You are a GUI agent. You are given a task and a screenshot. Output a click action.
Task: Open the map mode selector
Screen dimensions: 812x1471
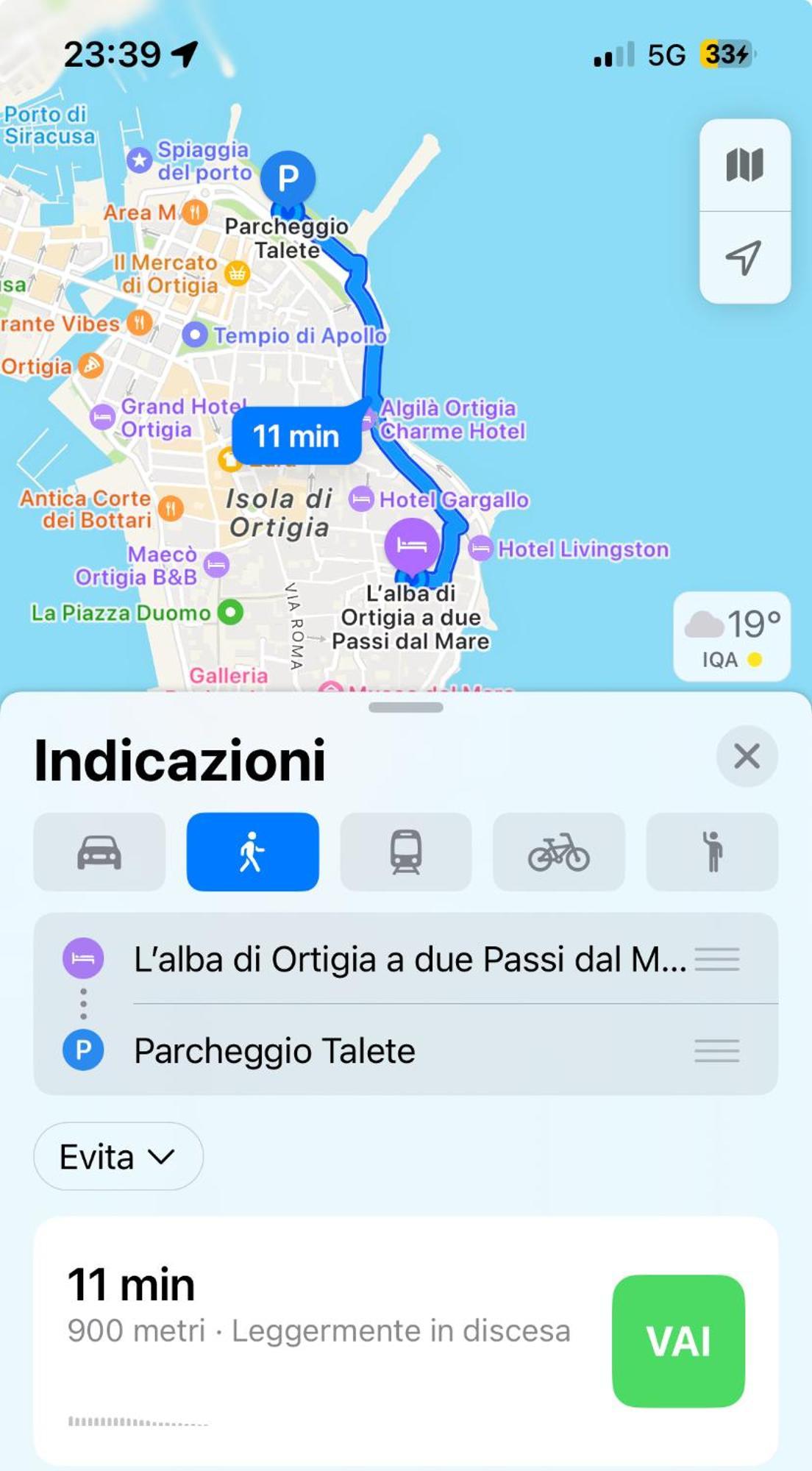point(744,165)
